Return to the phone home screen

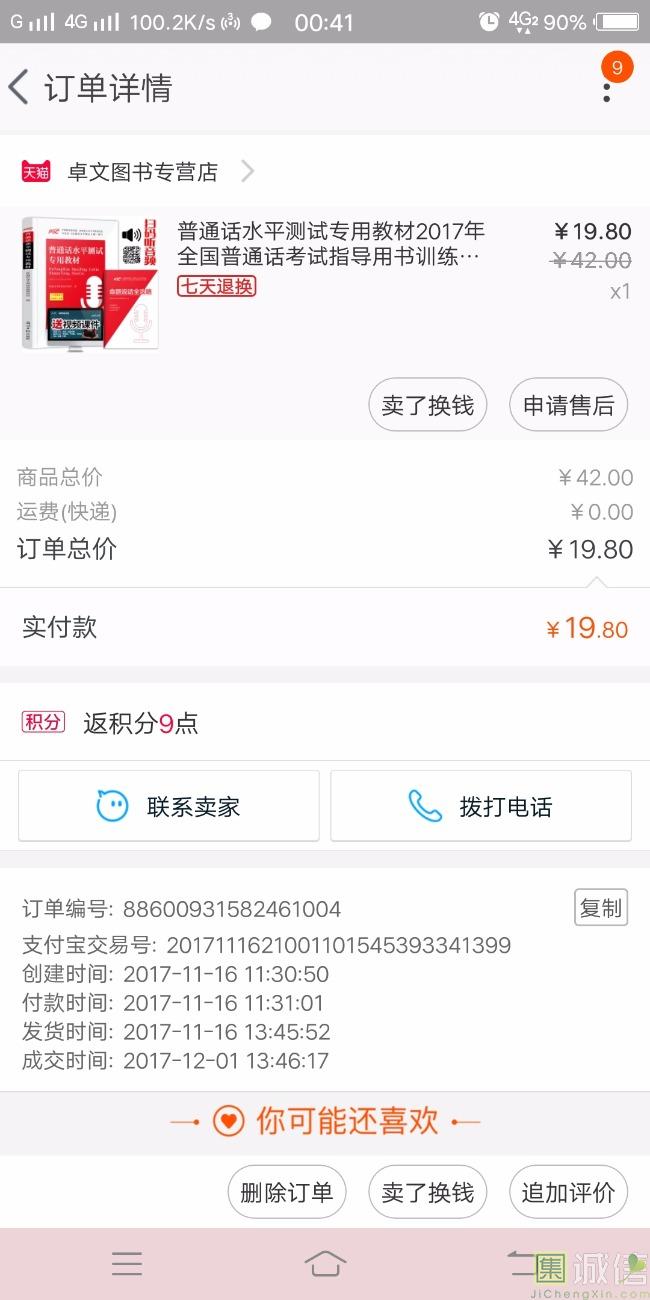325,1264
